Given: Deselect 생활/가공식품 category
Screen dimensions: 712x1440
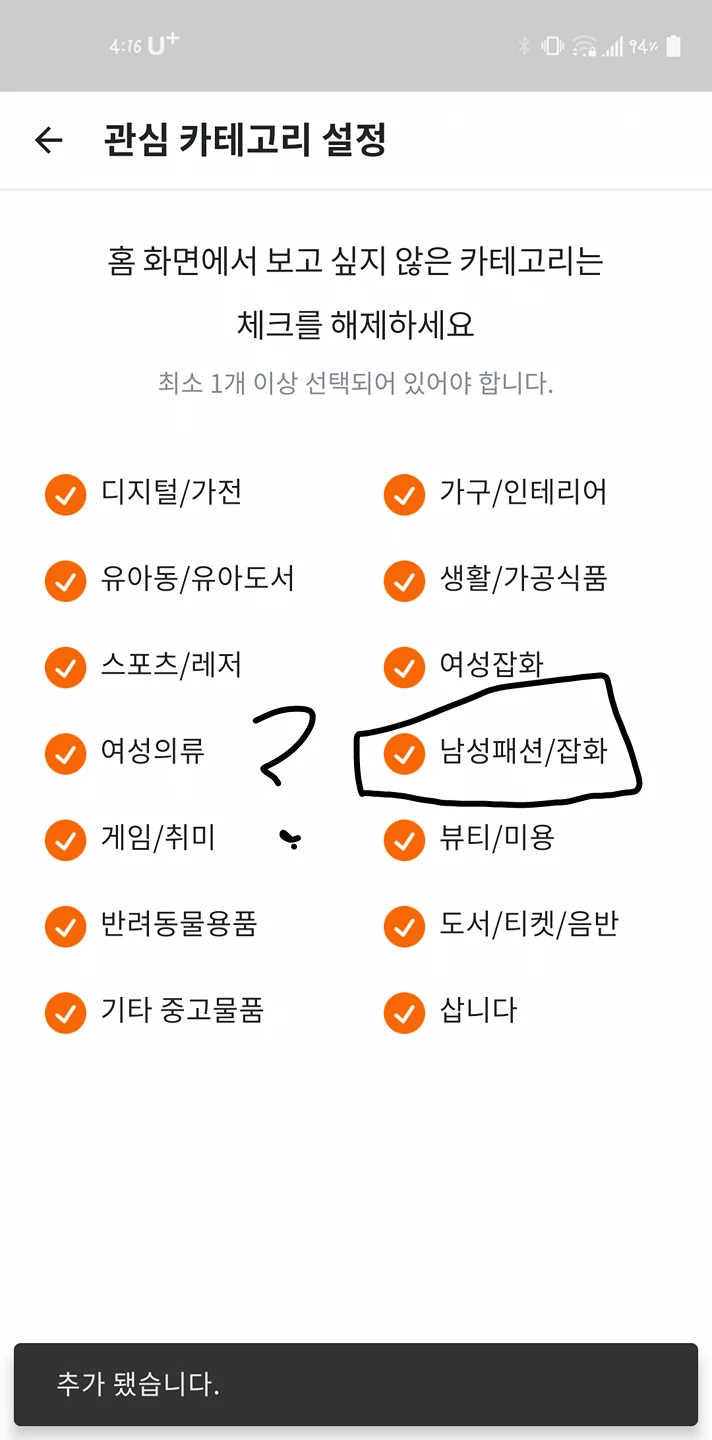Looking at the screenshot, I should coord(404,580).
